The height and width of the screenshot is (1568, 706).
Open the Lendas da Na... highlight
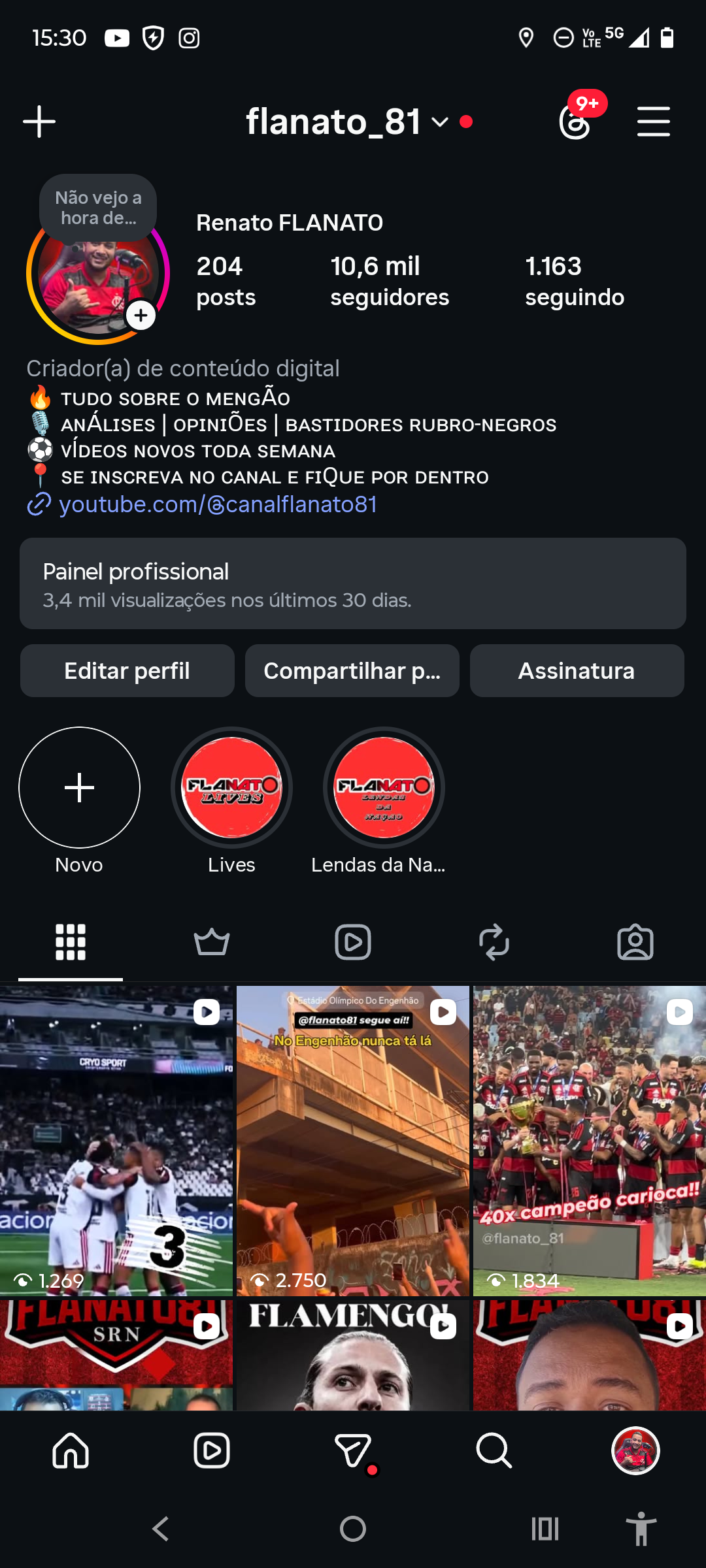(x=384, y=788)
